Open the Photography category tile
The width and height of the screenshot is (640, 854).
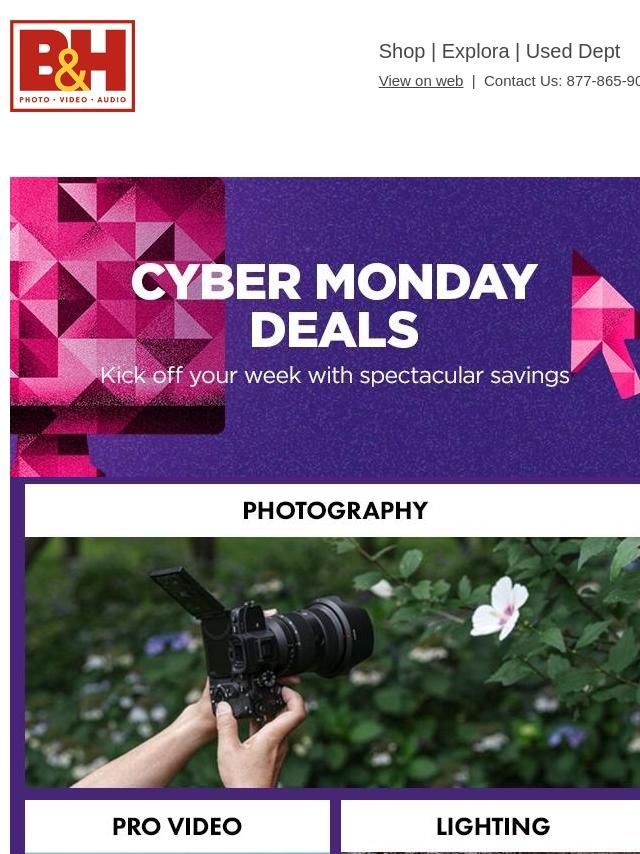334,640
